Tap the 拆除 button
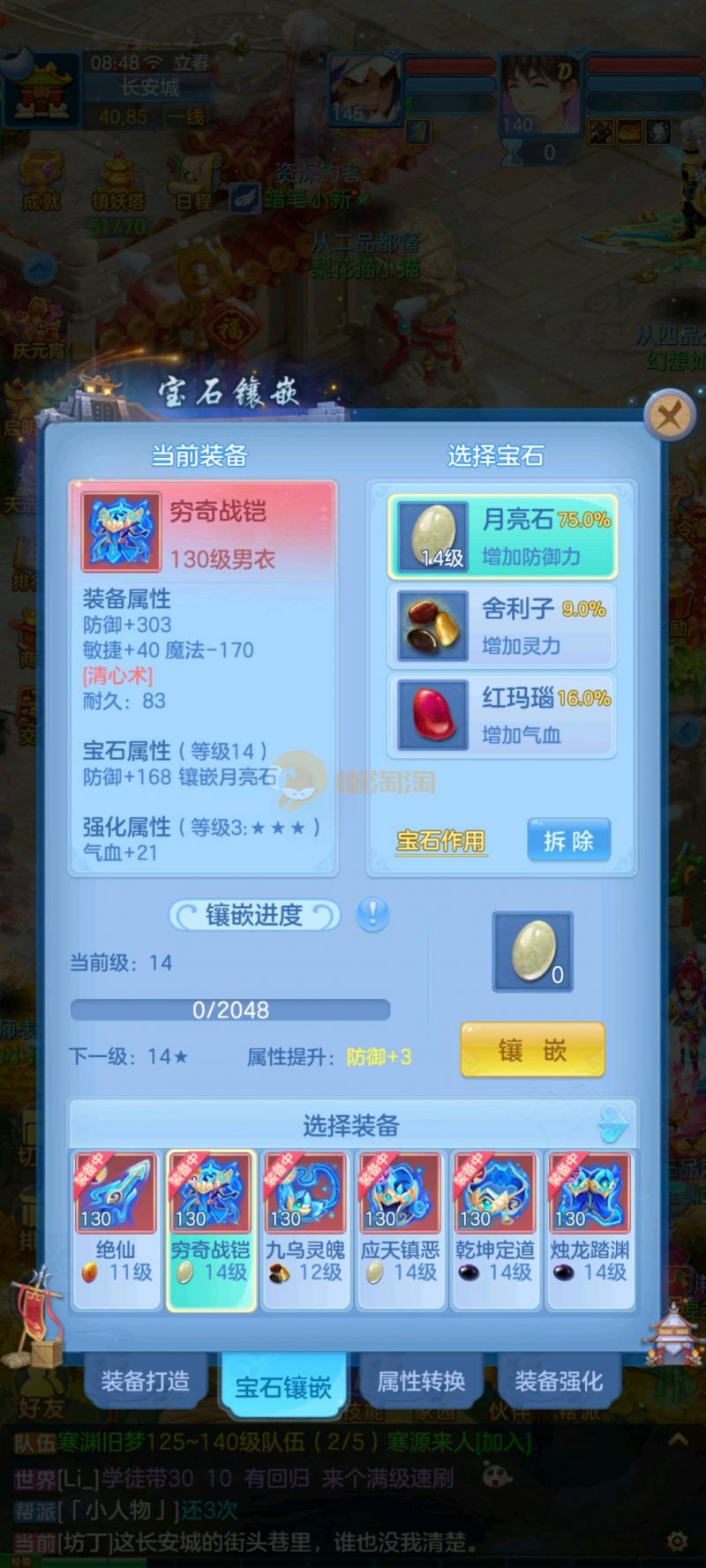Viewport: 706px width, 1568px height. 568,840
